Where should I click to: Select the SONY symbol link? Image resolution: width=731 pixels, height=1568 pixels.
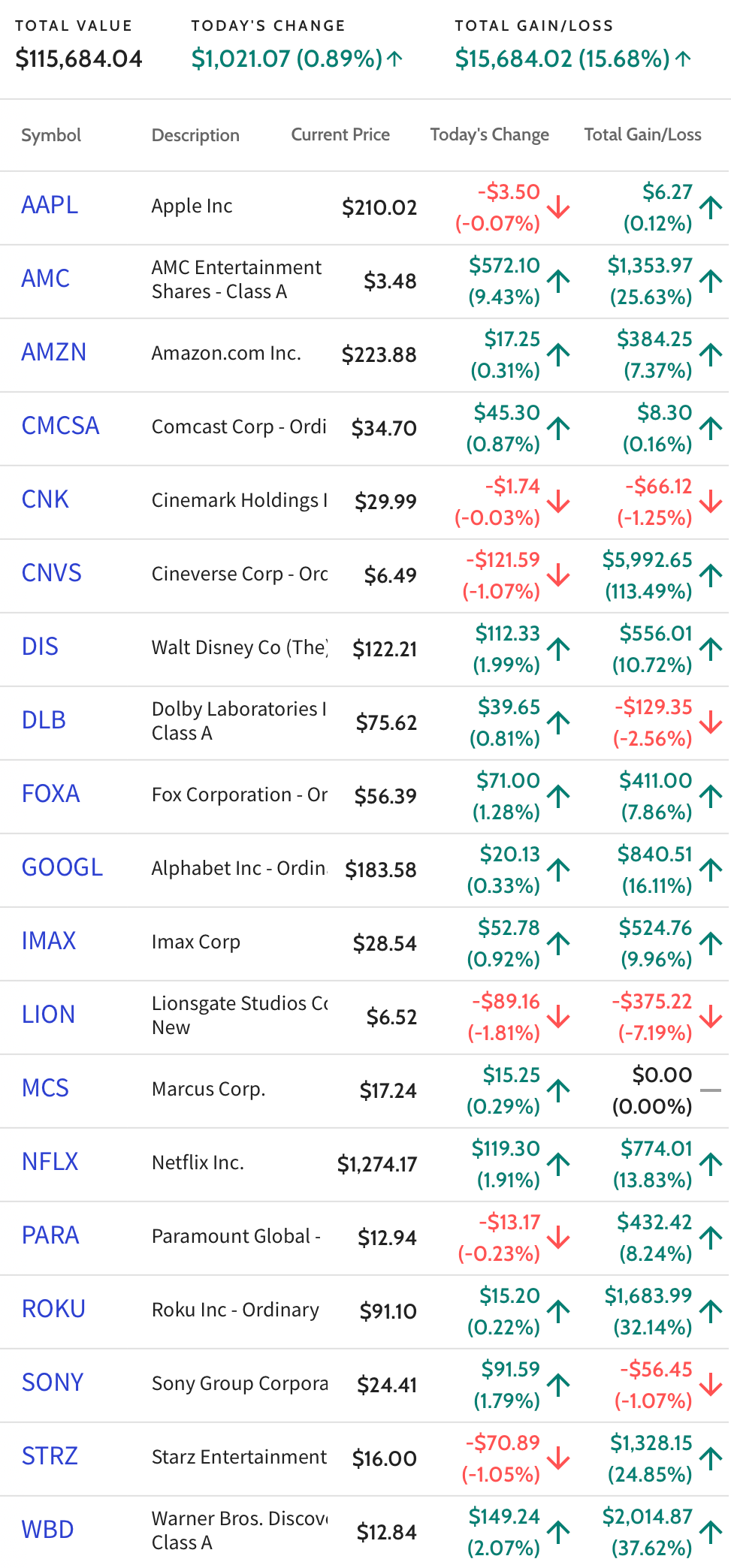point(53,1383)
